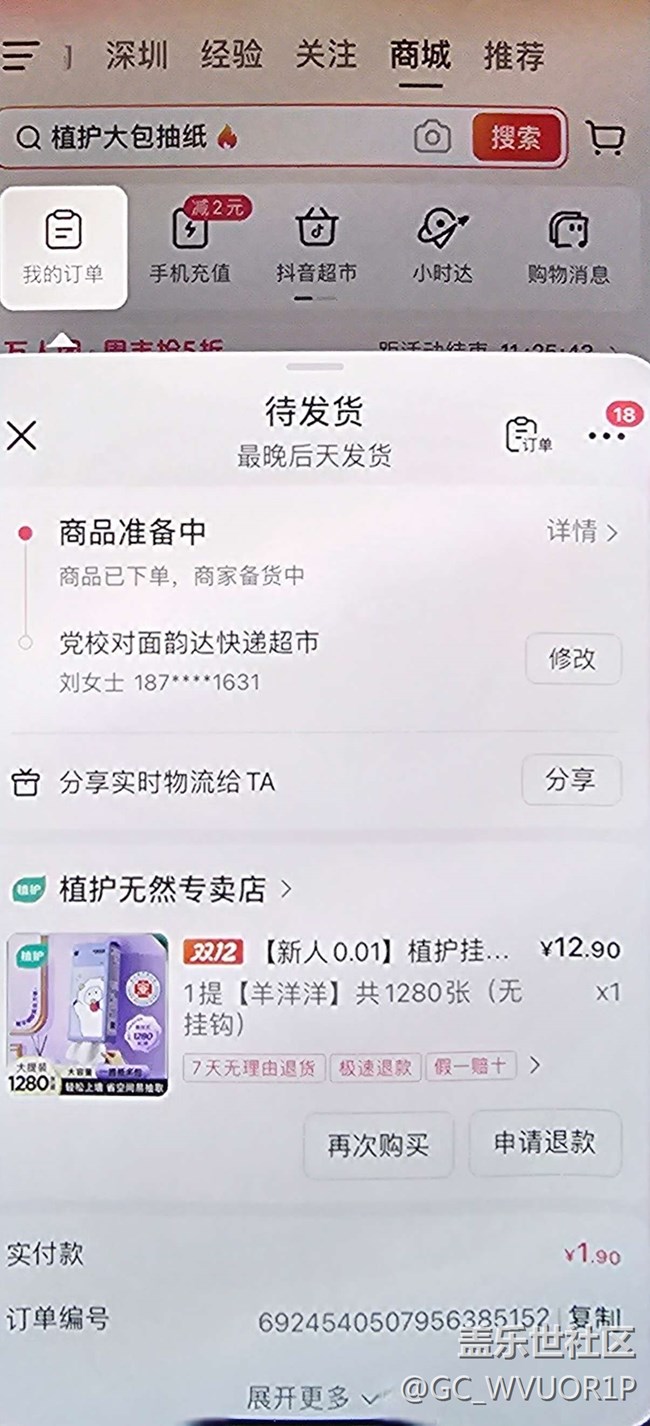View logistics 详情 details
650x1426 pixels.
582,532
